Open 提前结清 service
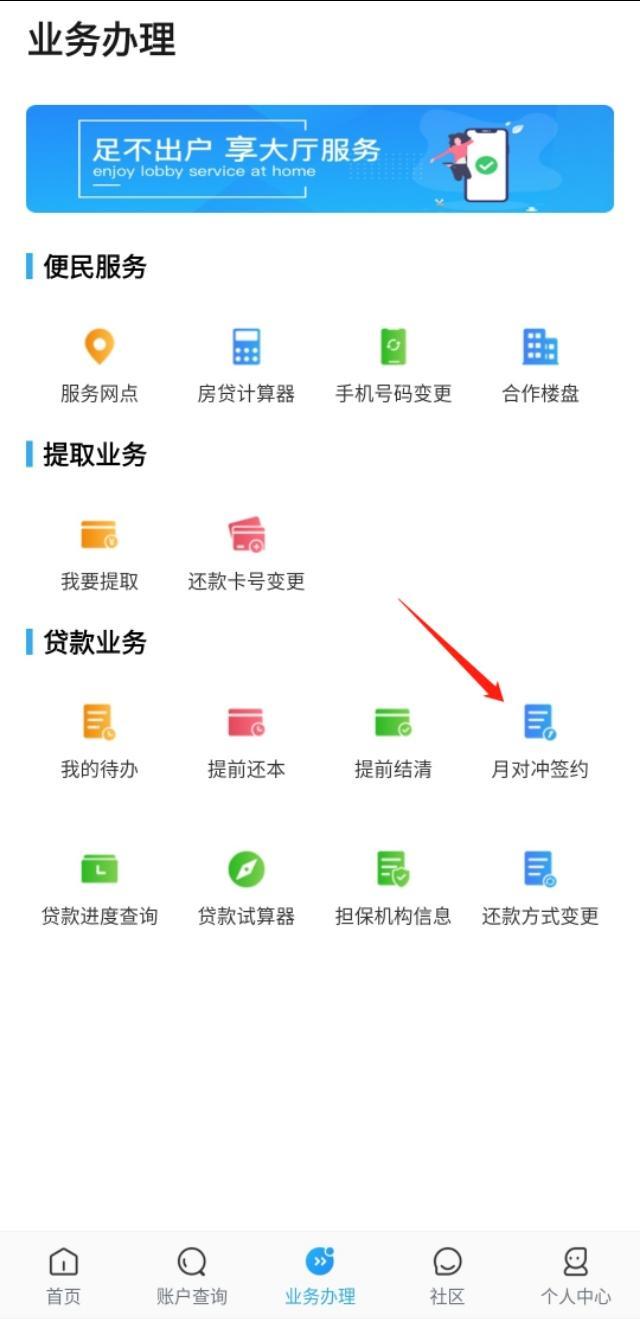Image resolution: width=640 pixels, height=1319 pixels. (393, 740)
